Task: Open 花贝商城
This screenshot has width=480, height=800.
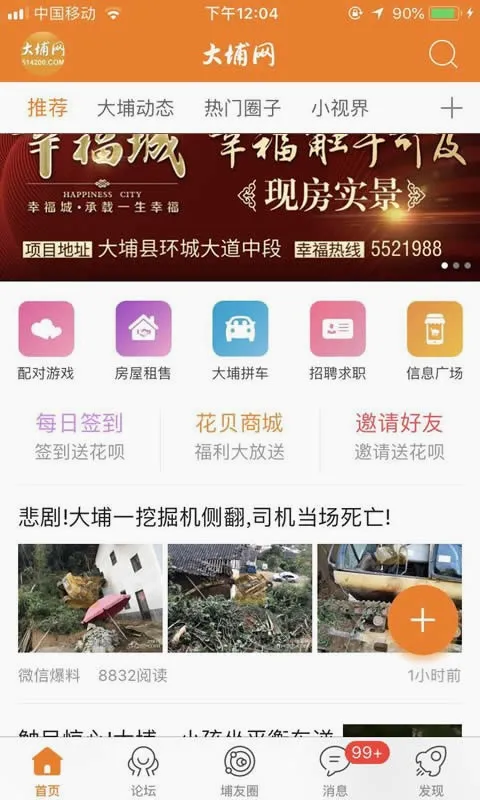Action: (x=239, y=437)
